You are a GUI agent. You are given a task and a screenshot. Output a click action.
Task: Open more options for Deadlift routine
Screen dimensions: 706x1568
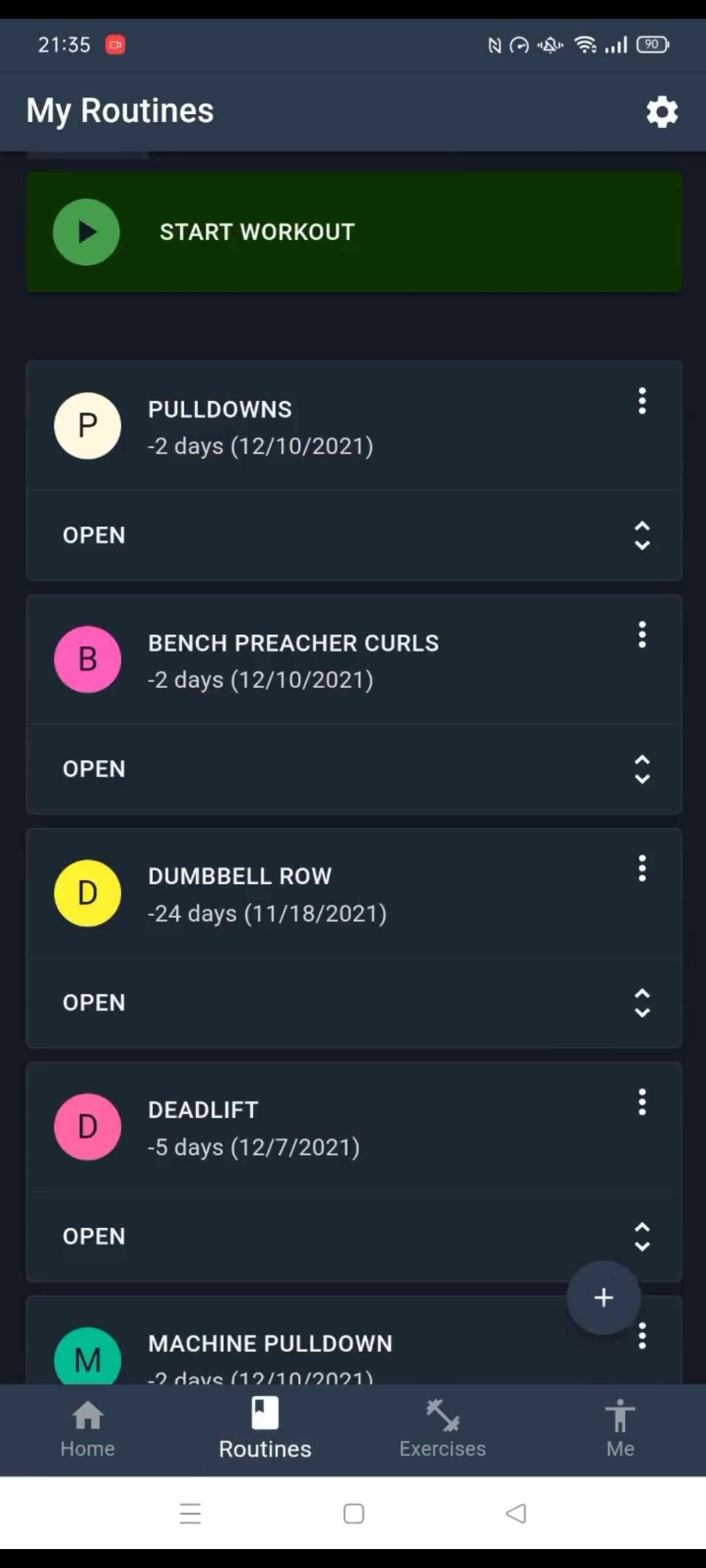click(x=642, y=1103)
